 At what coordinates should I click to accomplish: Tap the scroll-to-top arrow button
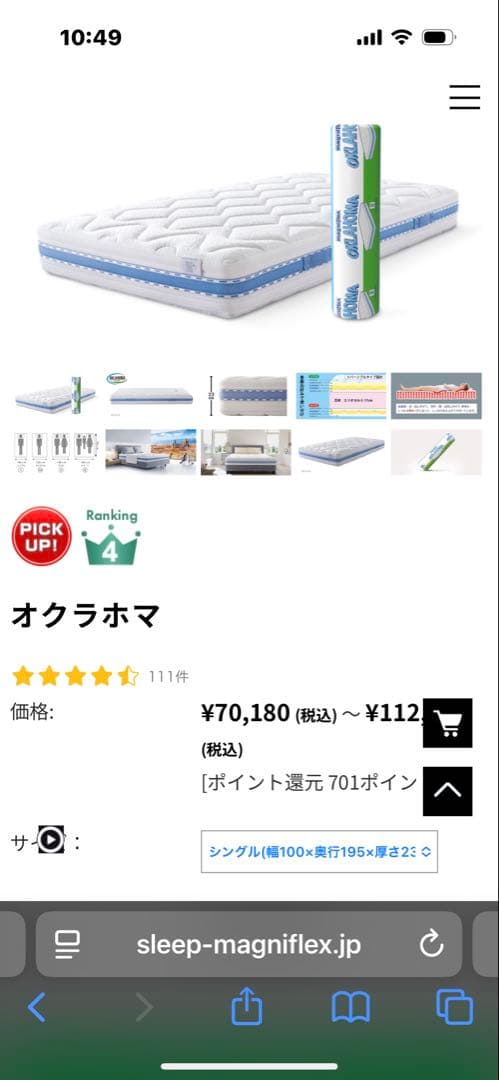(x=448, y=791)
